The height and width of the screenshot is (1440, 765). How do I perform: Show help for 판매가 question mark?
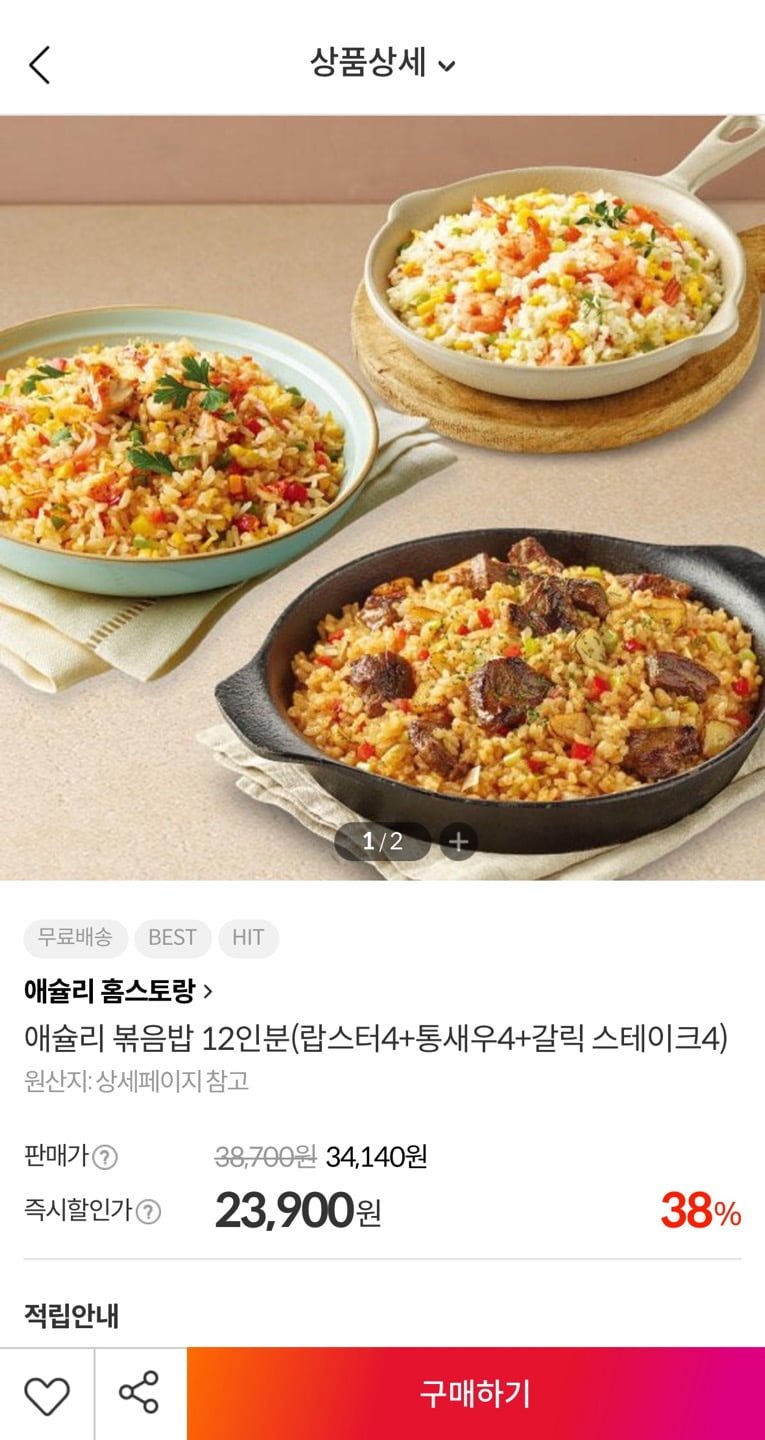click(x=105, y=1158)
